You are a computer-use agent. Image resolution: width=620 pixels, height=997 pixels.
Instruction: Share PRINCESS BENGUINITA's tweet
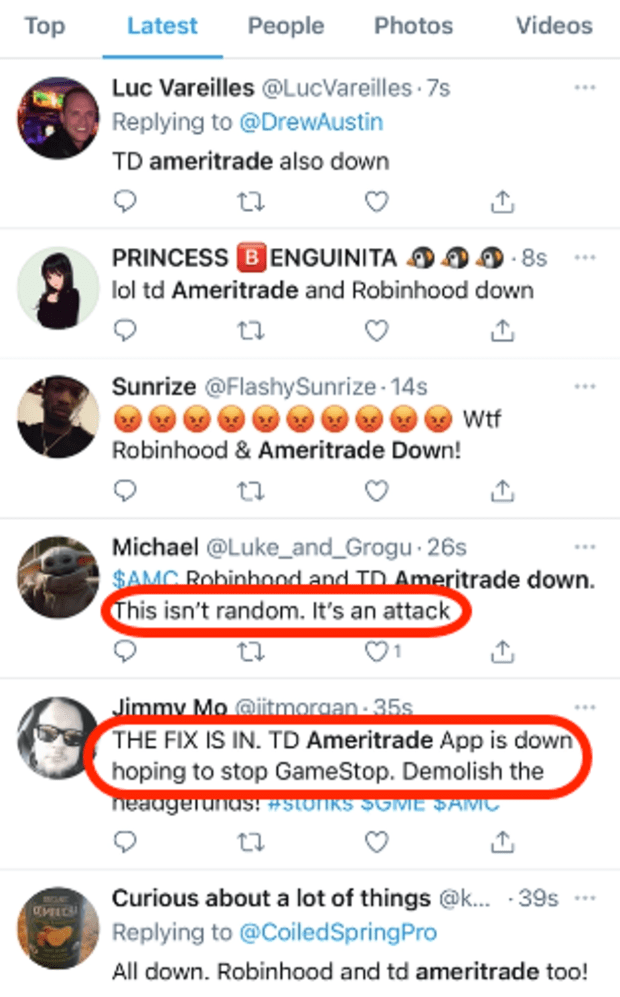pos(502,330)
